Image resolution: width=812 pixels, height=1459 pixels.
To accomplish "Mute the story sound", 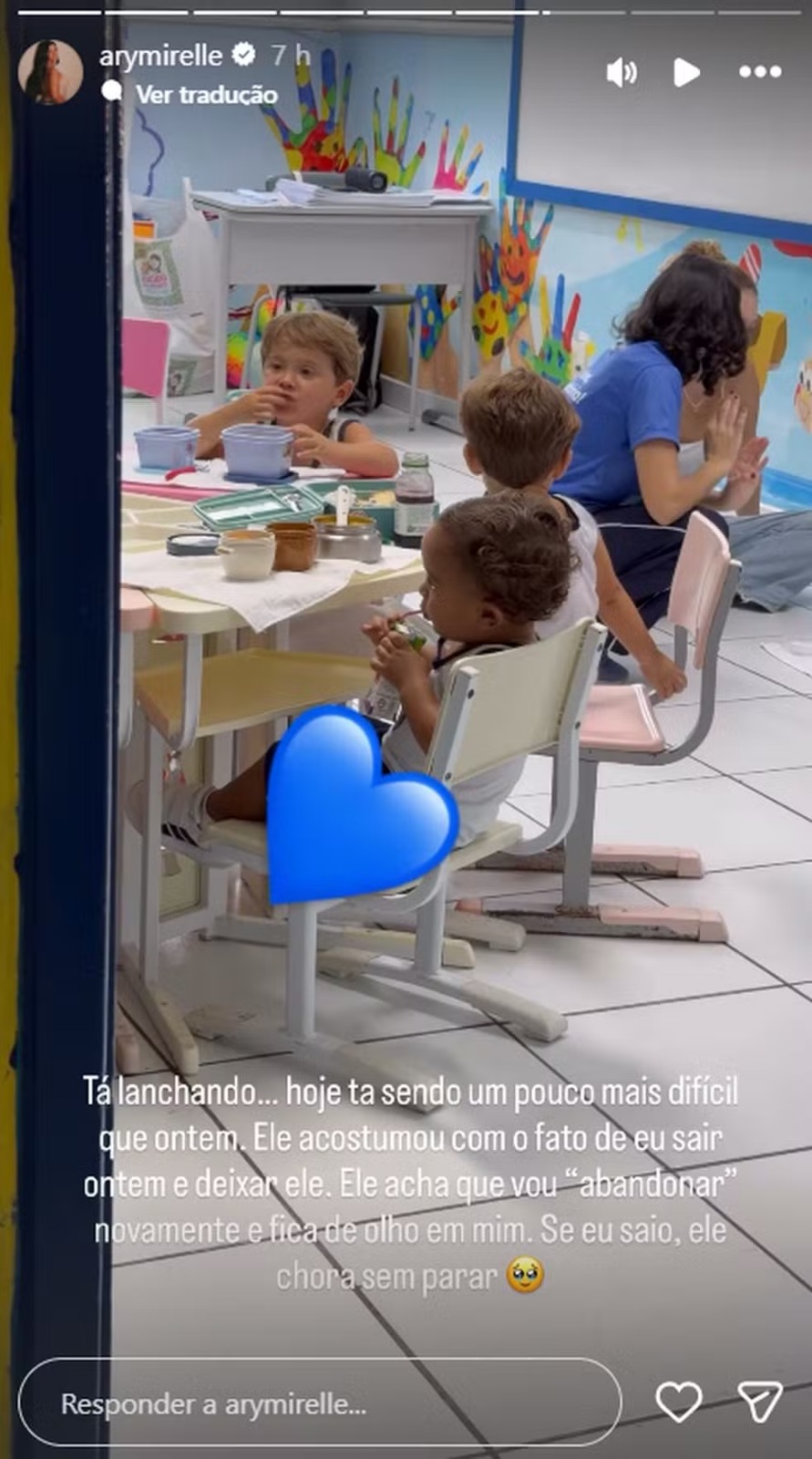I will click(x=622, y=72).
